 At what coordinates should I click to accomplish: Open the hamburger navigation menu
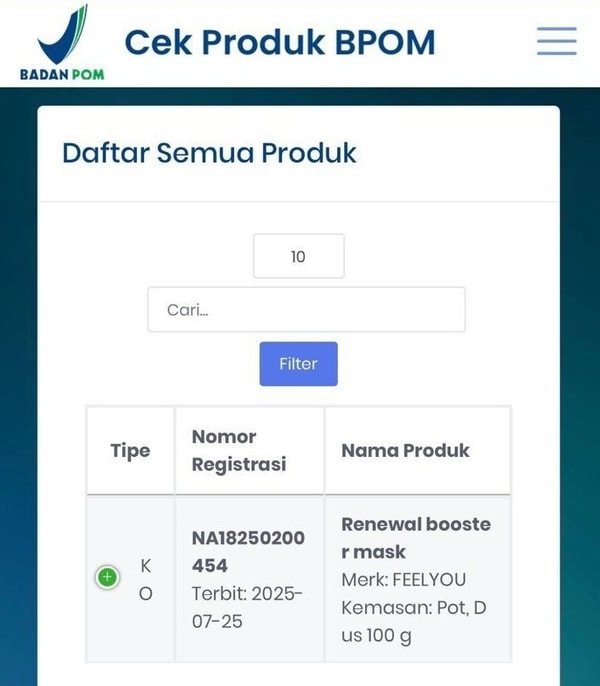(556, 41)
